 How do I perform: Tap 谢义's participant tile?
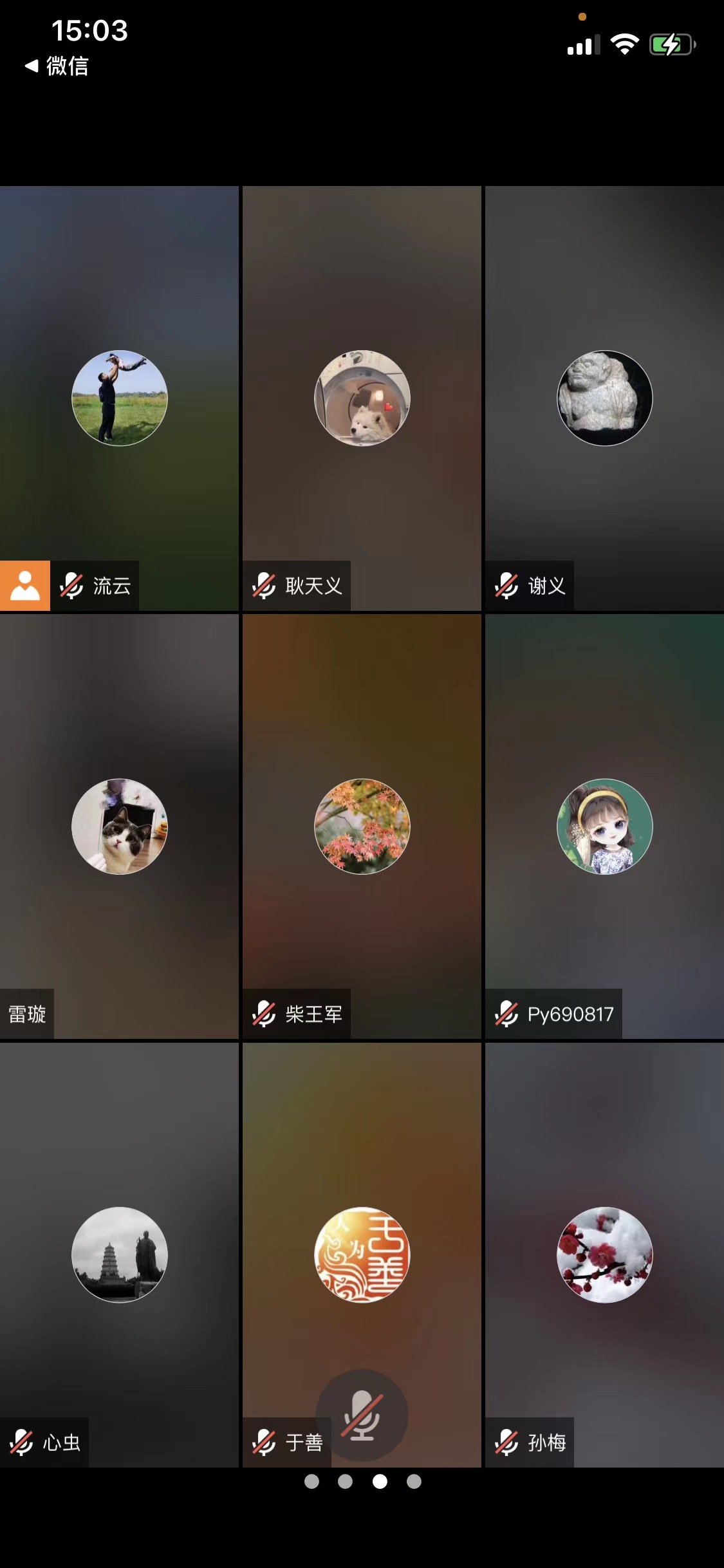click(x=604, y=398)
